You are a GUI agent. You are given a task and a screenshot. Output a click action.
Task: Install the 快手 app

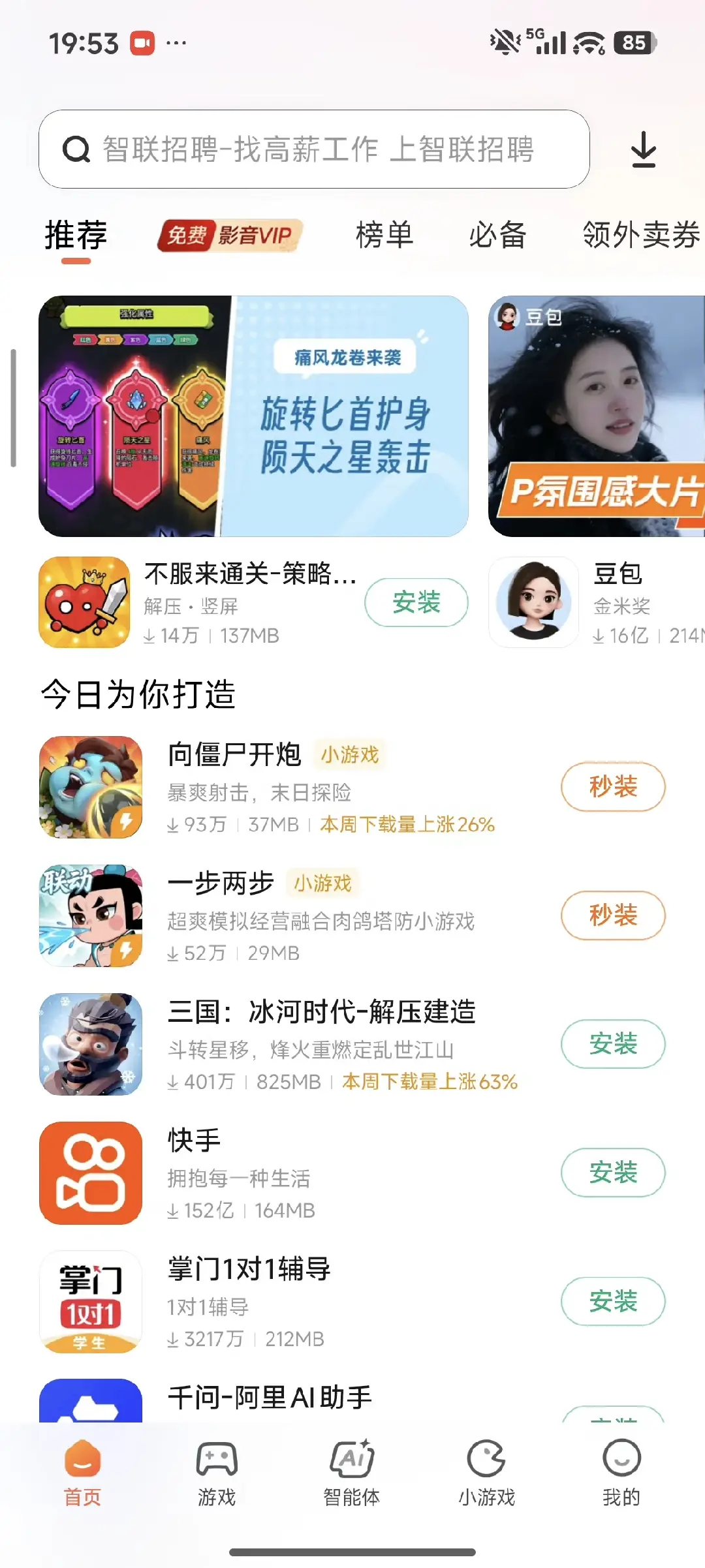612,1173
